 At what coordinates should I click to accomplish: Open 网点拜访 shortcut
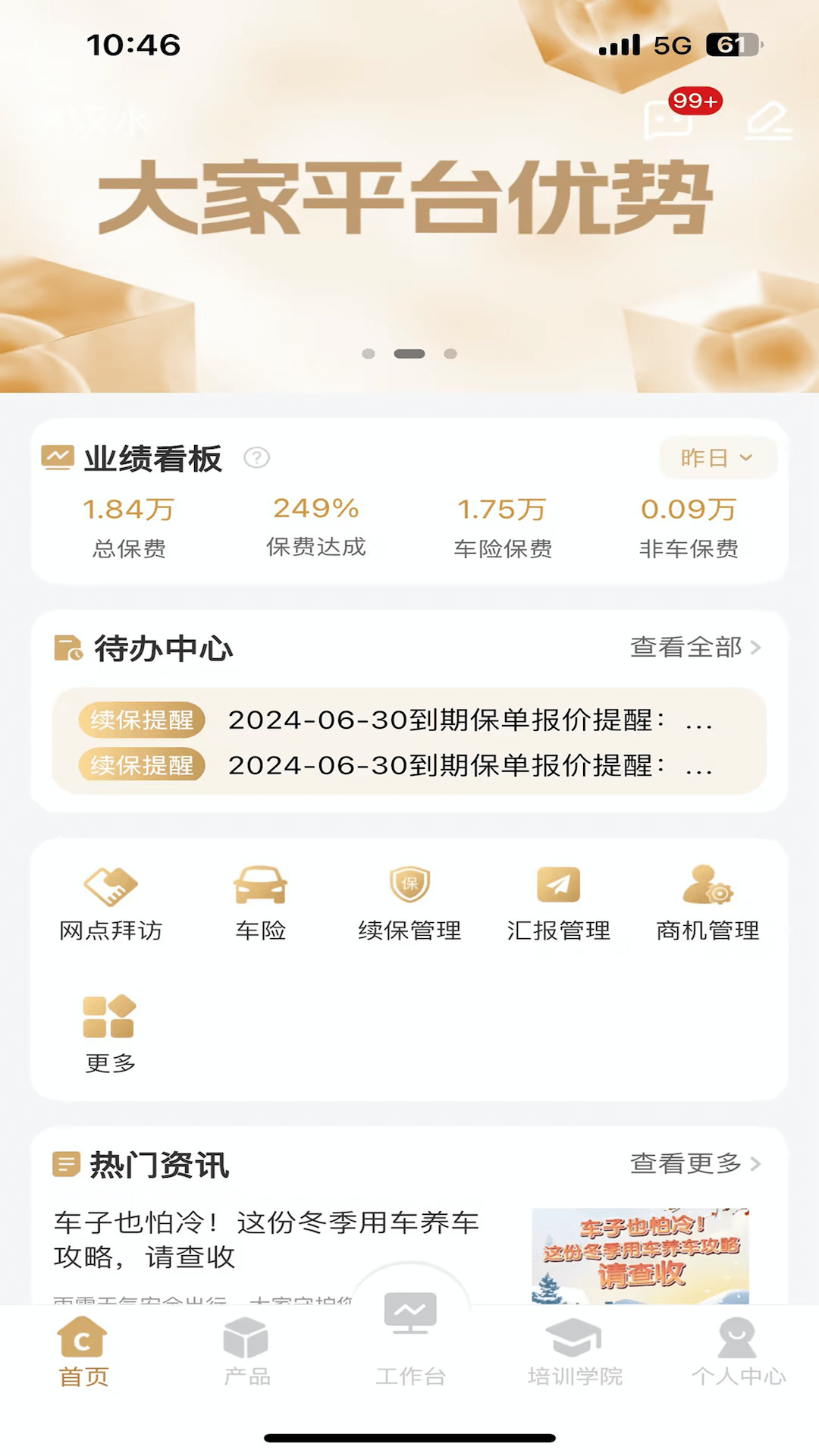[x=111, y=902]
